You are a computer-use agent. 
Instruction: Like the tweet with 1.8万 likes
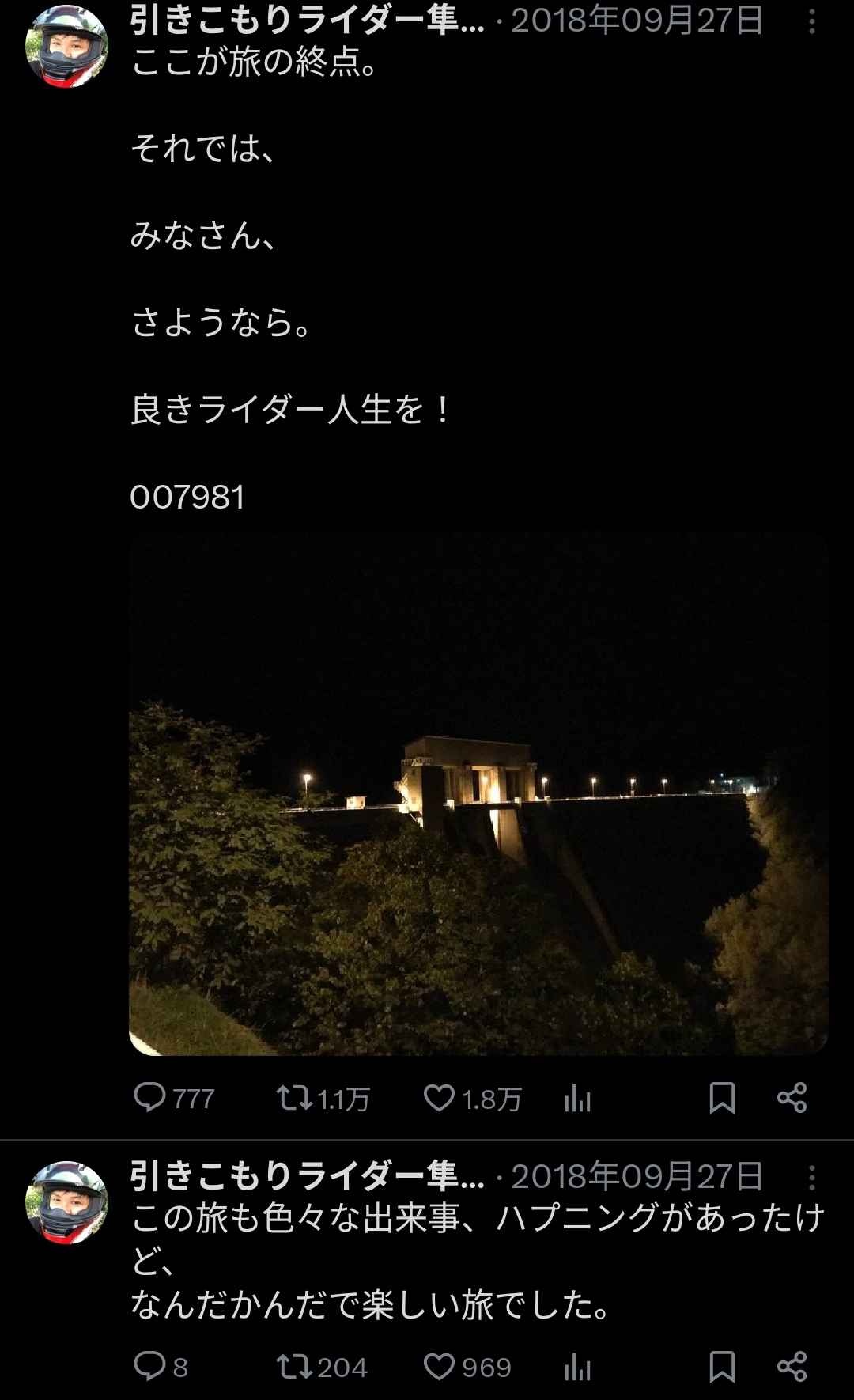439,1098
